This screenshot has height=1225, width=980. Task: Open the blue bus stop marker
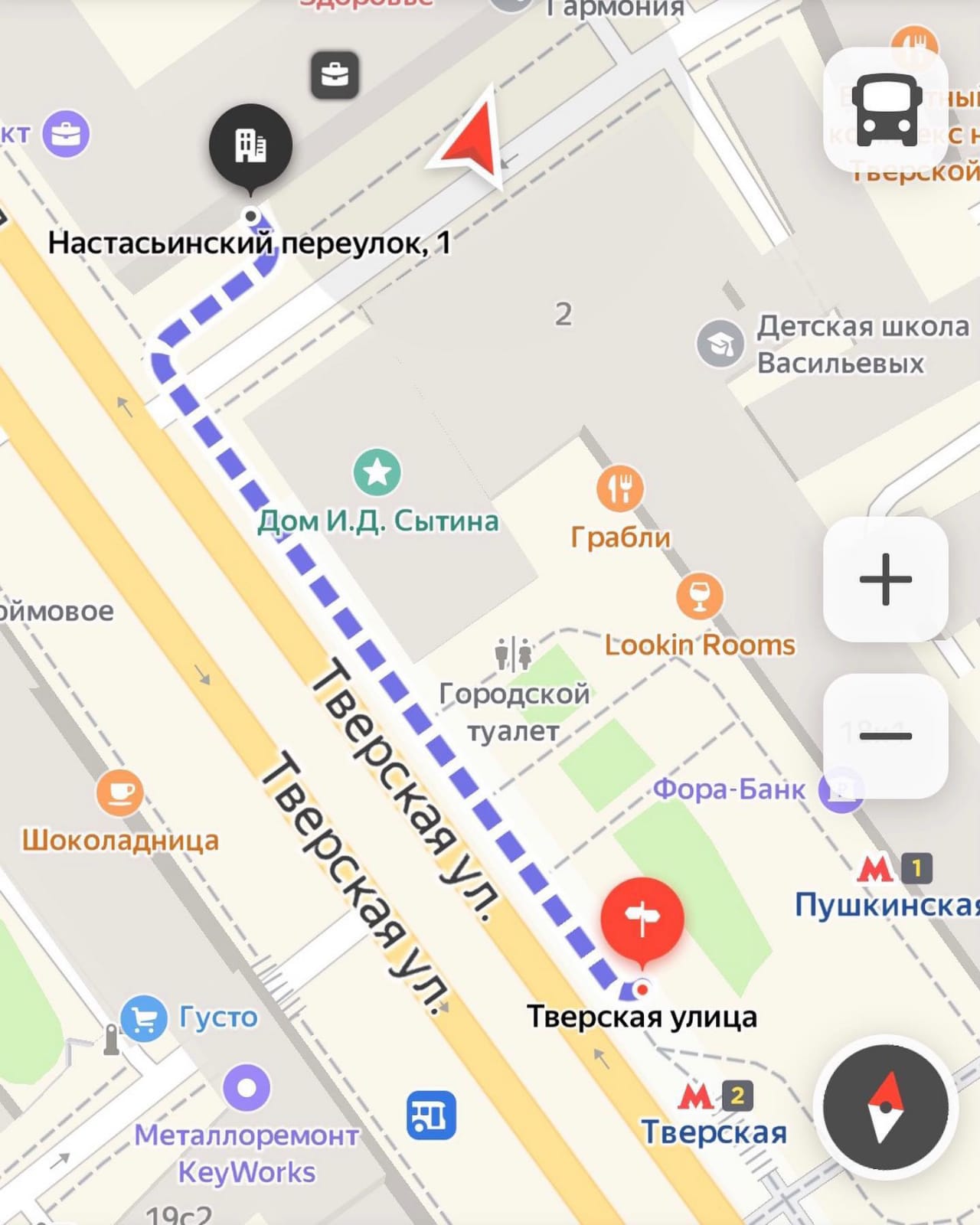(431, 1116)
